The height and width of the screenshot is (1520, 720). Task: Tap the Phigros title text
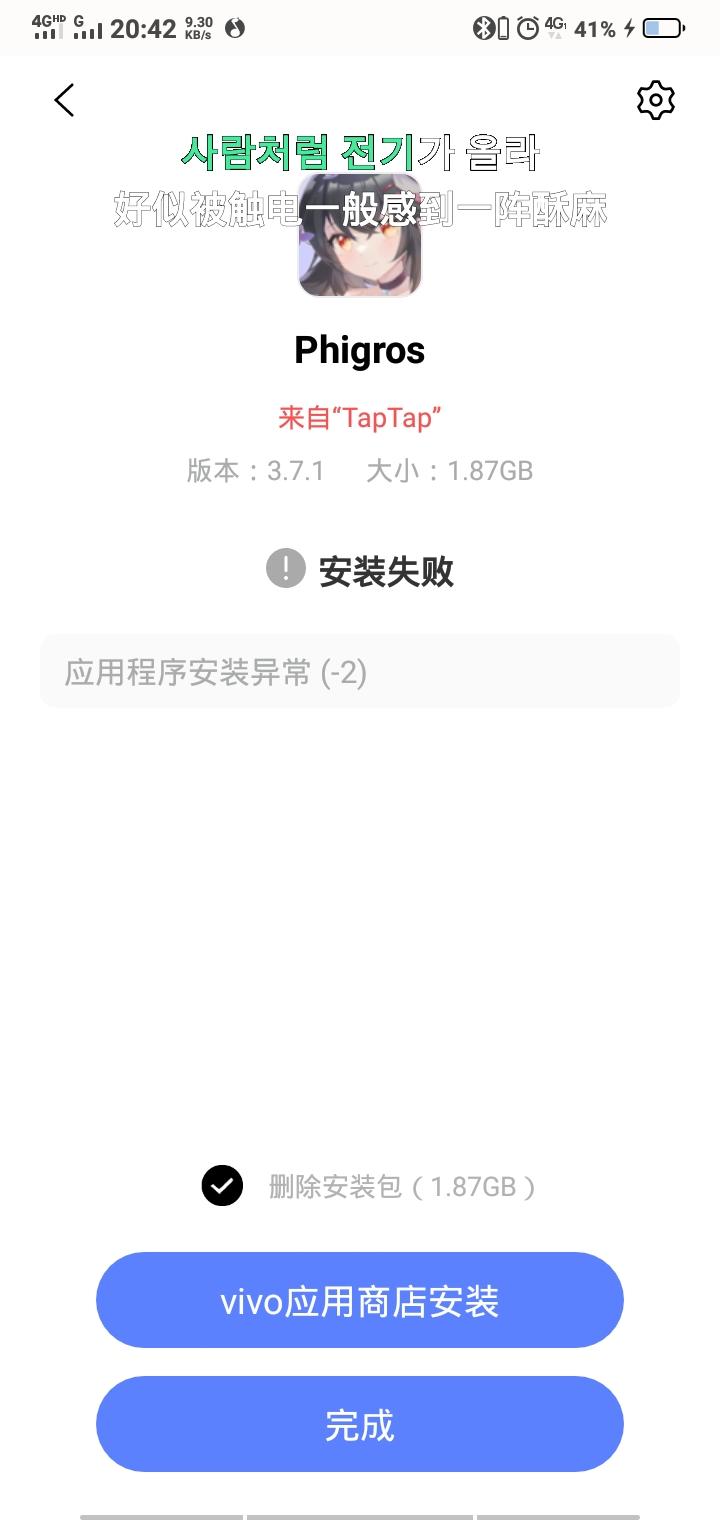(x=360, y=349)
